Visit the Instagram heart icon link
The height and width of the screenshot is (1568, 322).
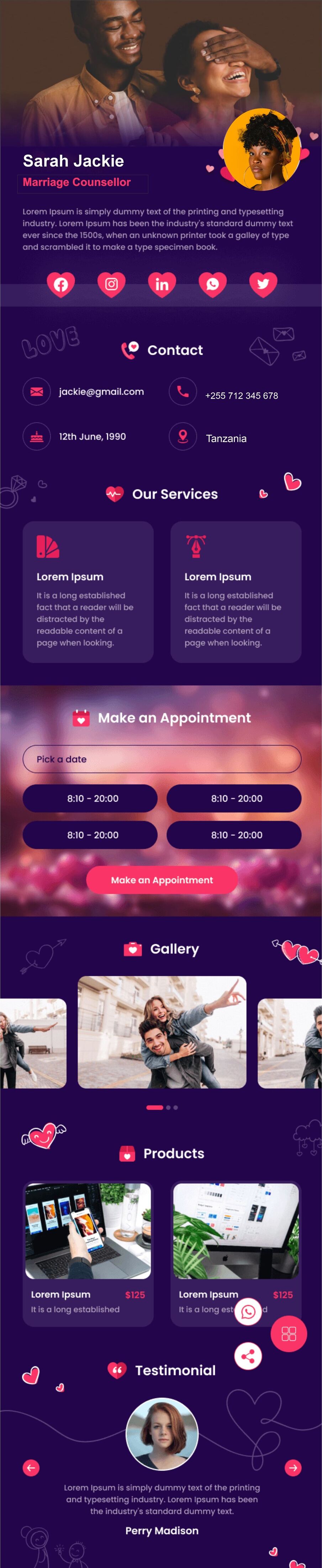tap(111, 284)
